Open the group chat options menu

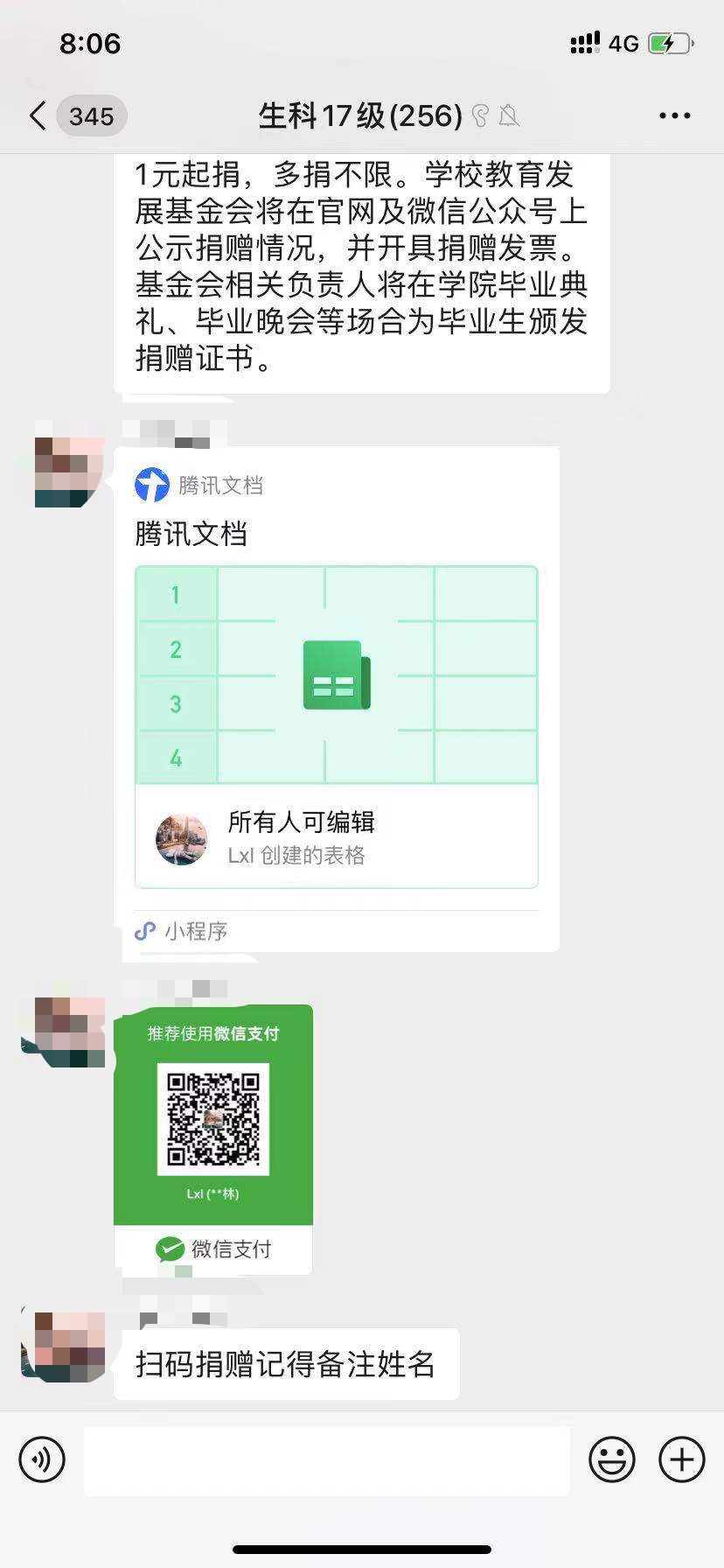pyautogui.click(x=674, y=115)
